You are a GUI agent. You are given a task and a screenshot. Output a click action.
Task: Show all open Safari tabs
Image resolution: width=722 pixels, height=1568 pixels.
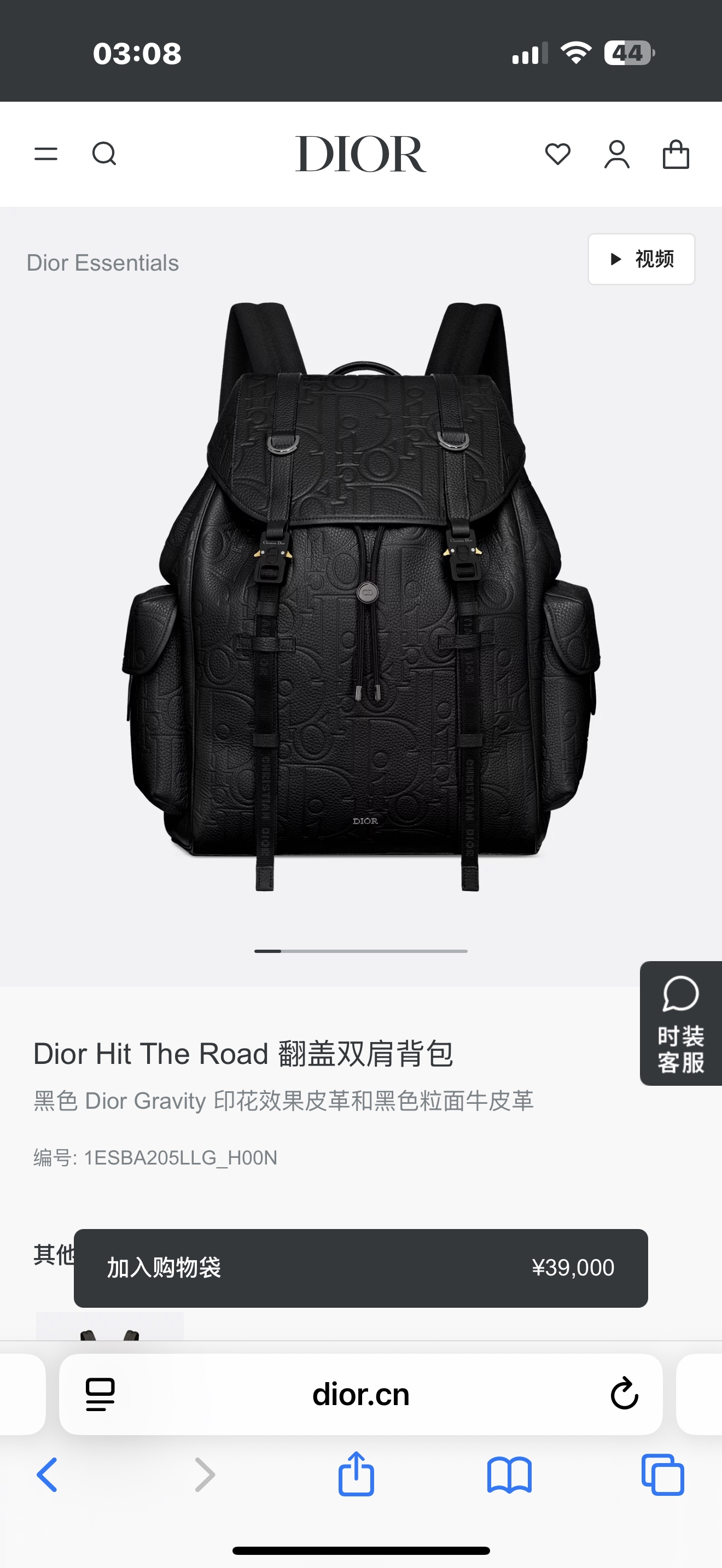point(663,1475)
